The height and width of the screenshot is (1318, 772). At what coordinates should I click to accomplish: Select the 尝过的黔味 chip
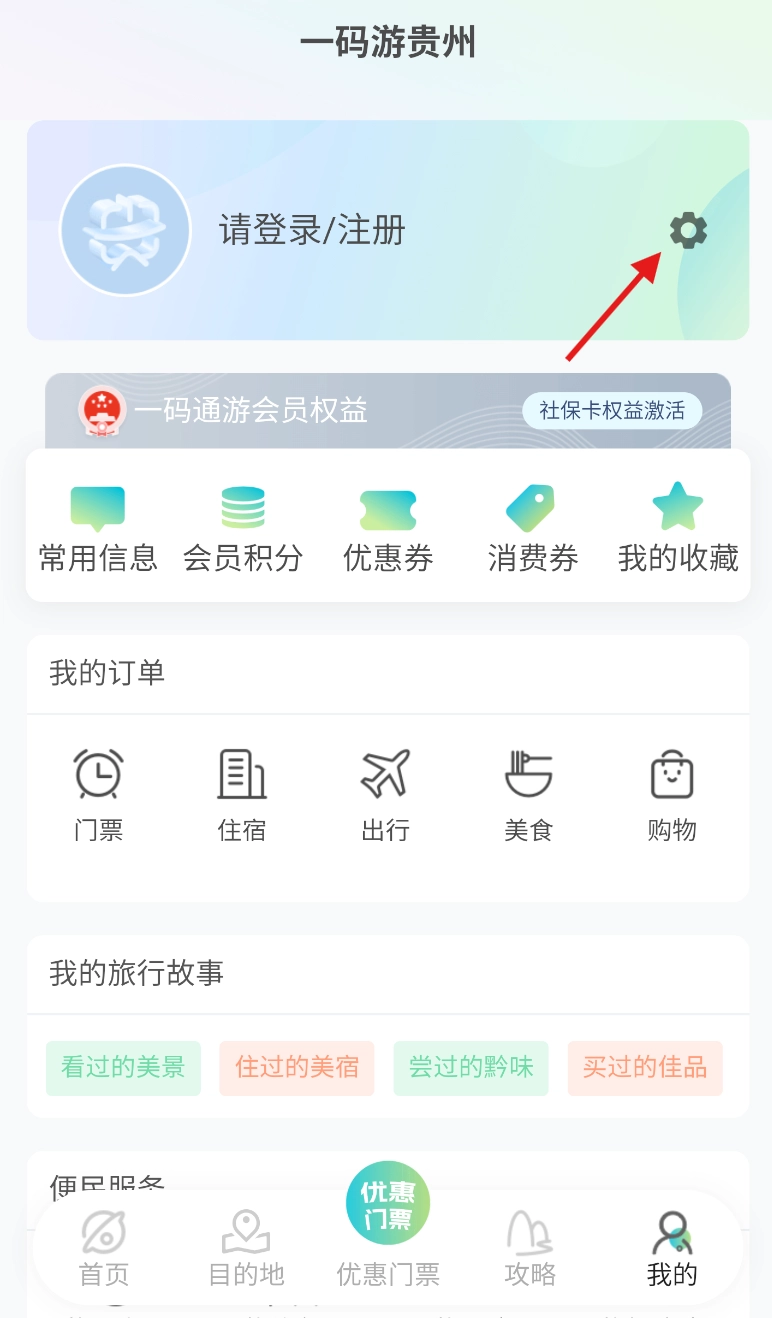(x=471, y=1068)
